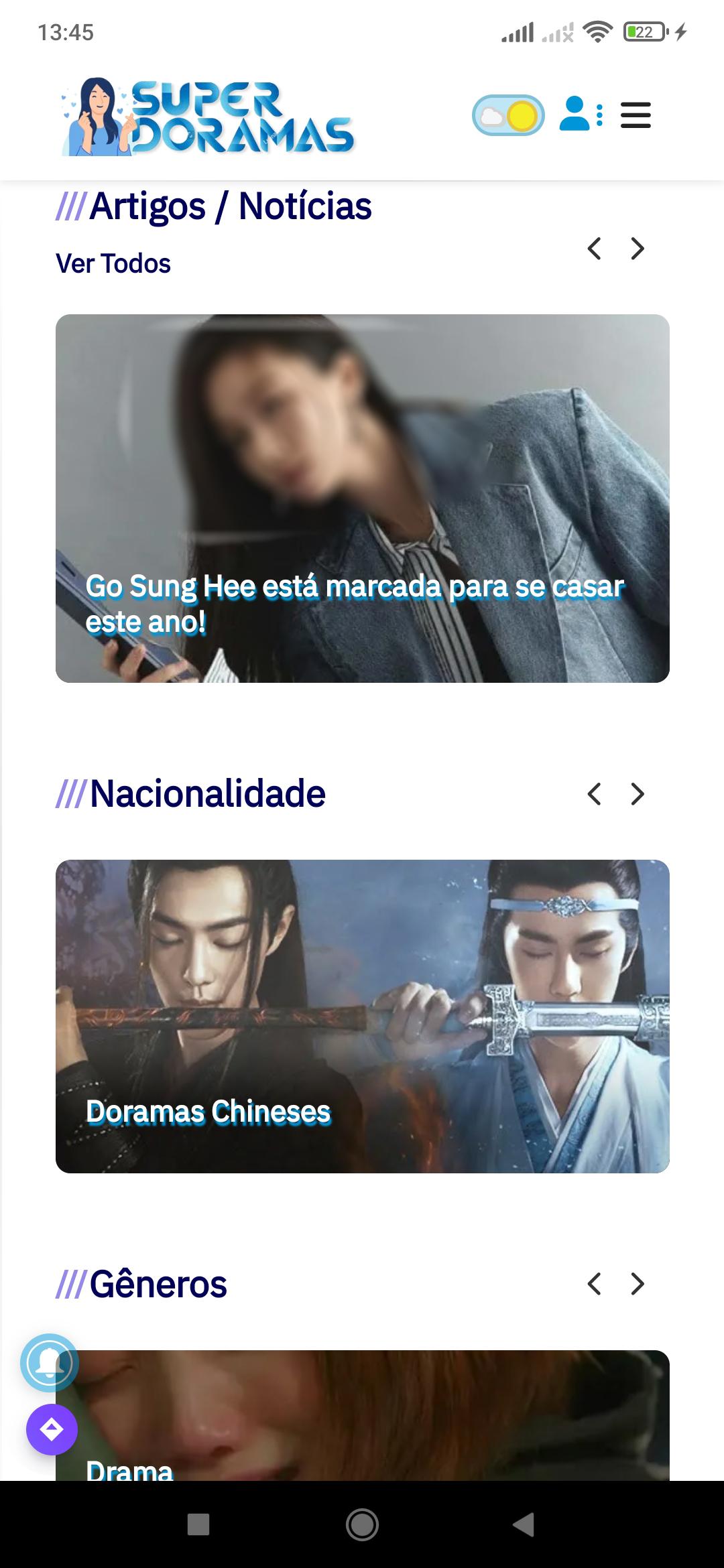This screenshot has width=724, height=1568.
Task: Open the hamburger navigation menu
Action: 636,115
